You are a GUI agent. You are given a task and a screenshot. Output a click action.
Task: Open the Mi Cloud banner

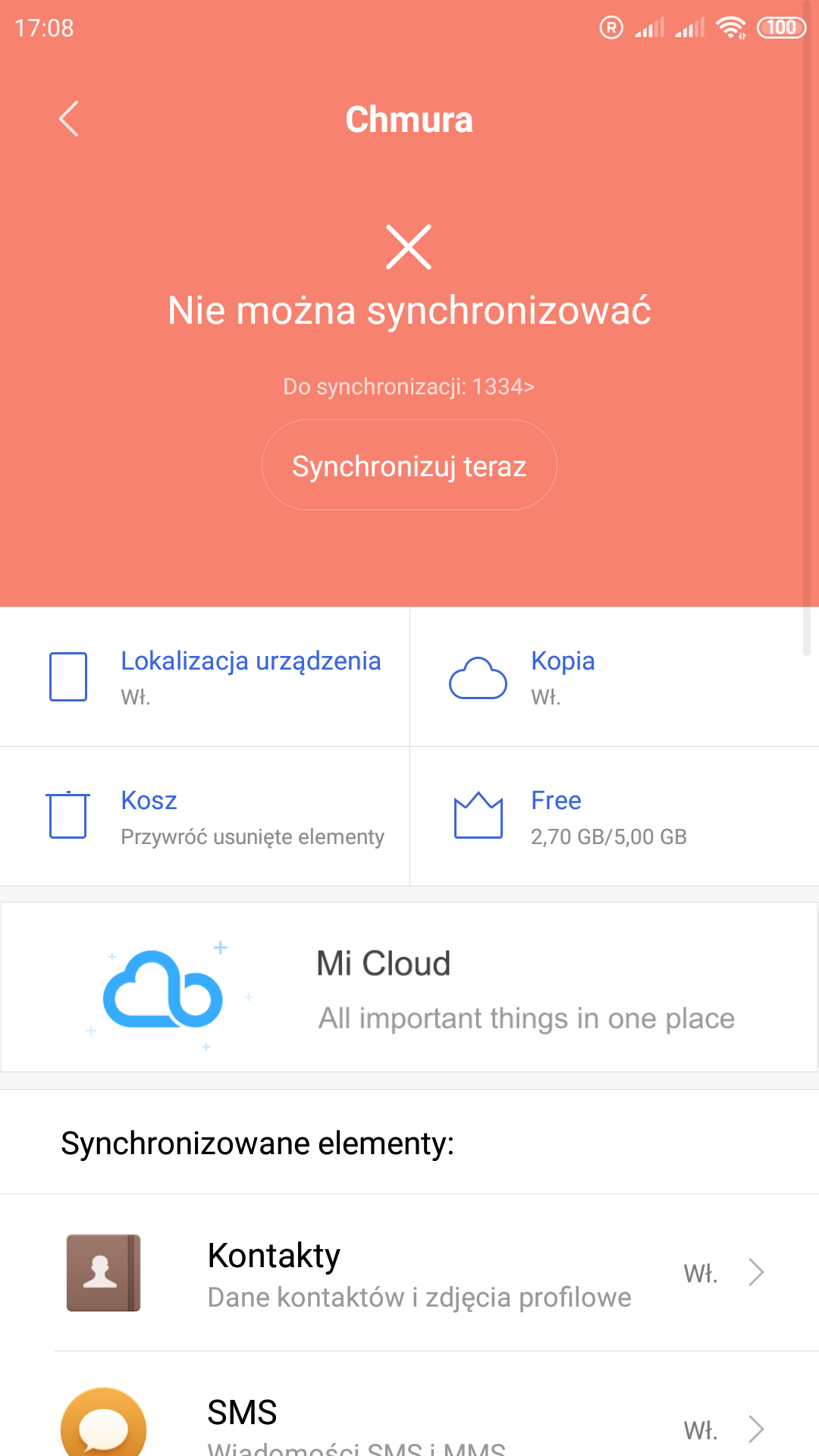(x=409, y=987)
